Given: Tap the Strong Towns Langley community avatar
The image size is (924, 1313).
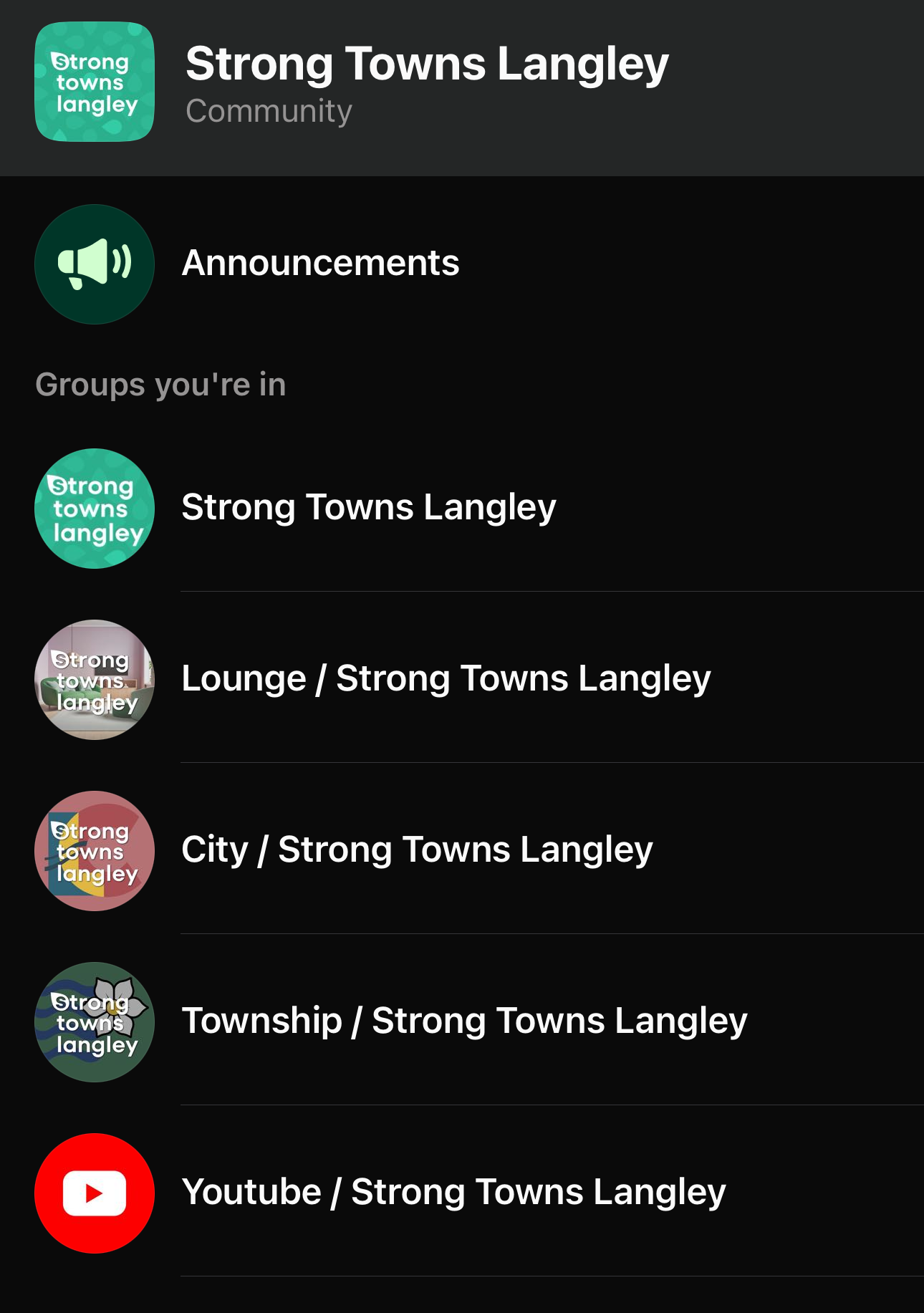Looking at the screenshot, I should [94, 80].
